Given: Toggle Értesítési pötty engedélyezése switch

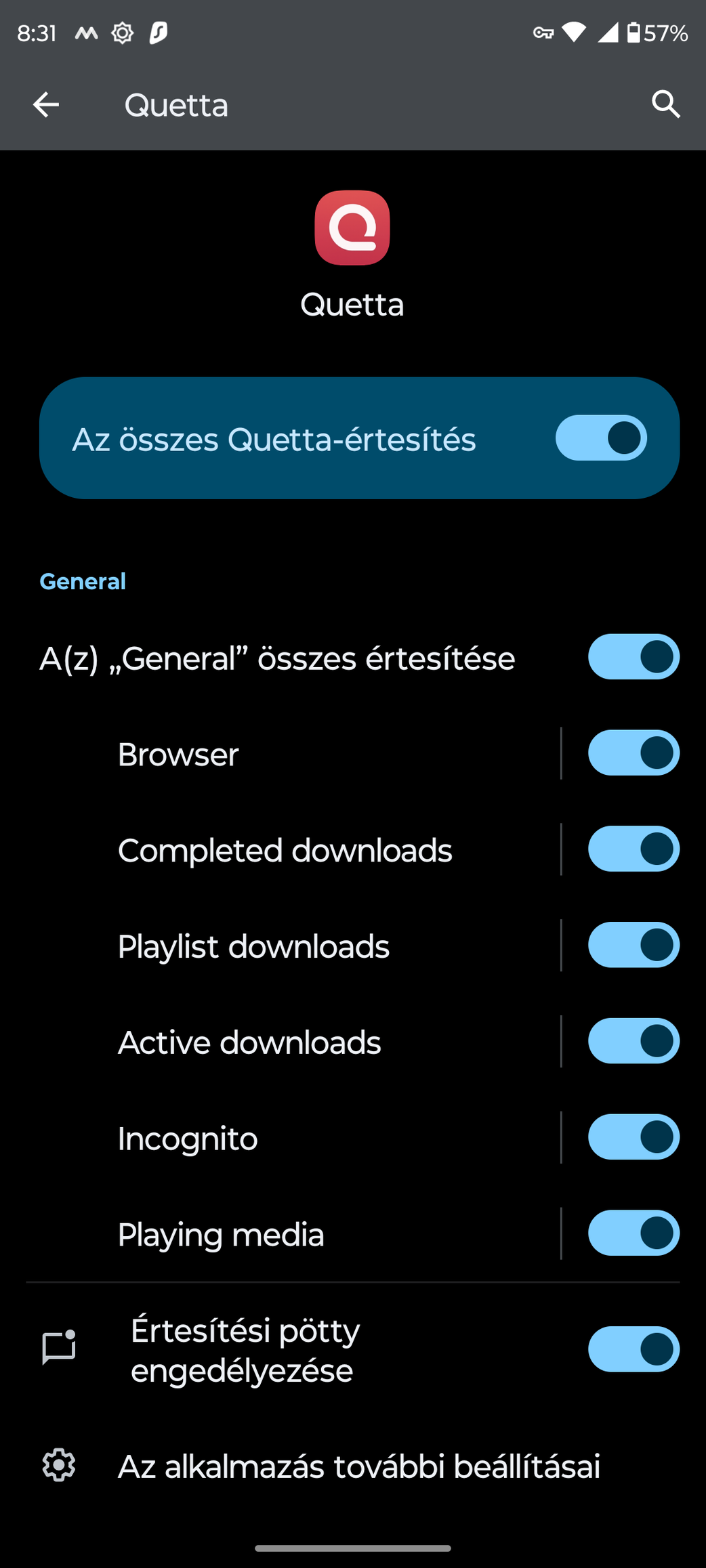Looking at the screenshot, I should [x=634, y=1349].
